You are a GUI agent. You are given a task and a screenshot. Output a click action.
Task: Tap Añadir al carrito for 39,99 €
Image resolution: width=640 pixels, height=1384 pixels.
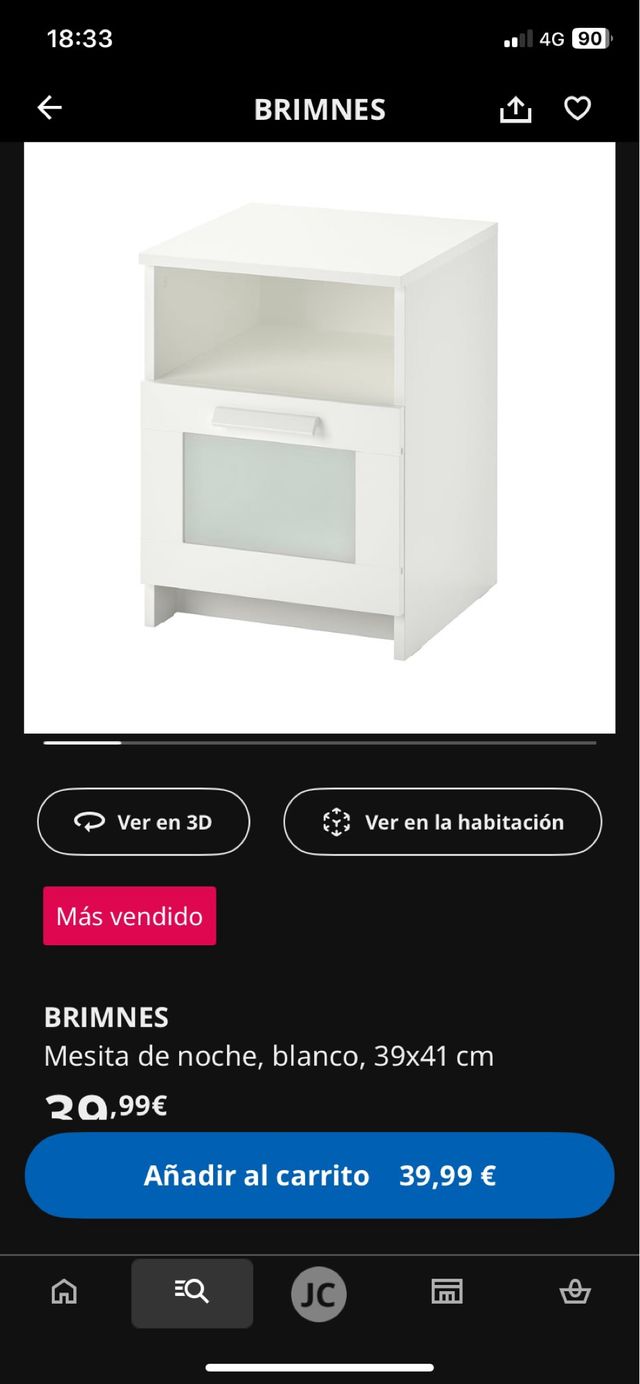point(319,1175)
